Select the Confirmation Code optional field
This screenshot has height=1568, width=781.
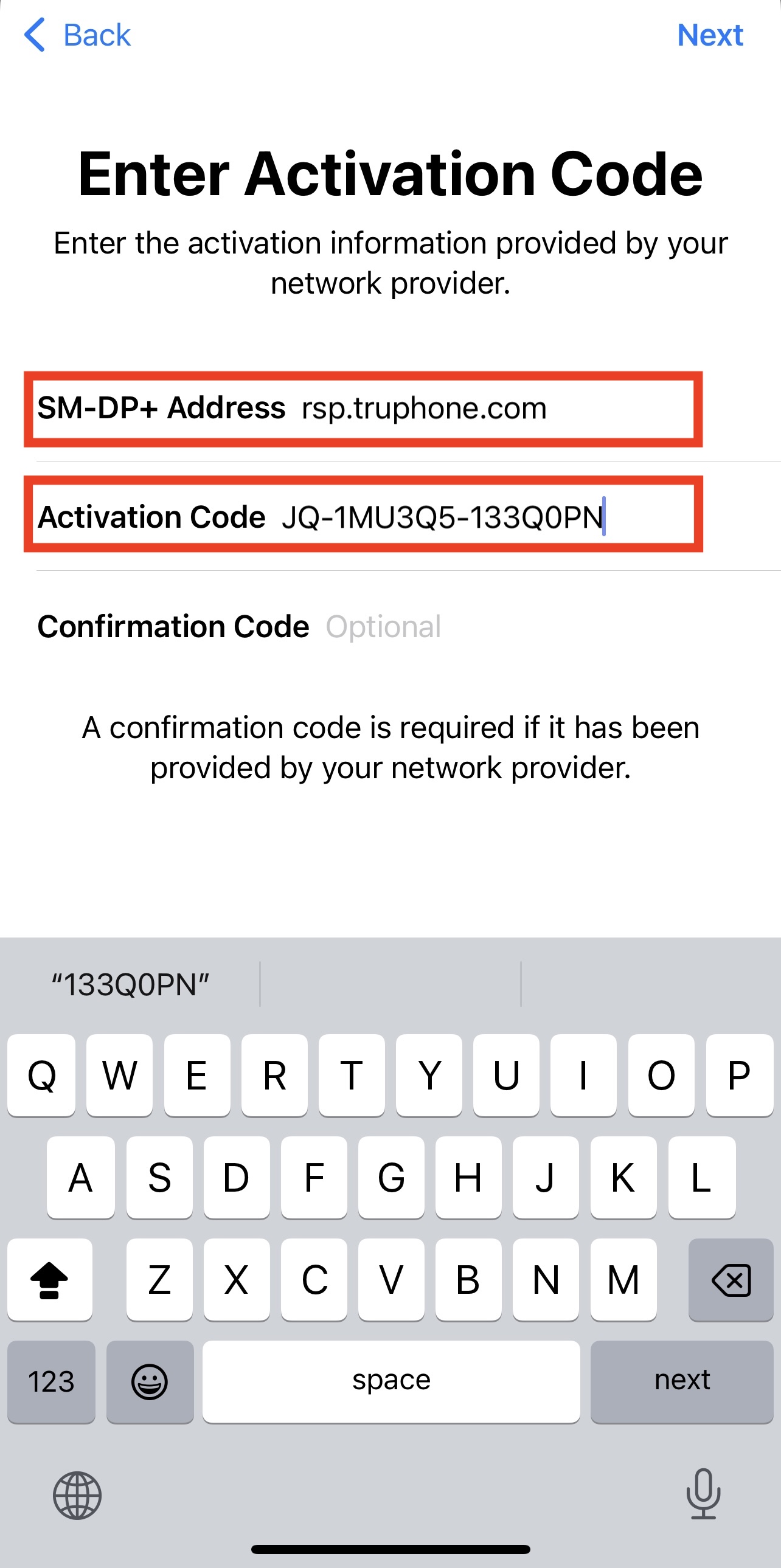click(383, 627)
